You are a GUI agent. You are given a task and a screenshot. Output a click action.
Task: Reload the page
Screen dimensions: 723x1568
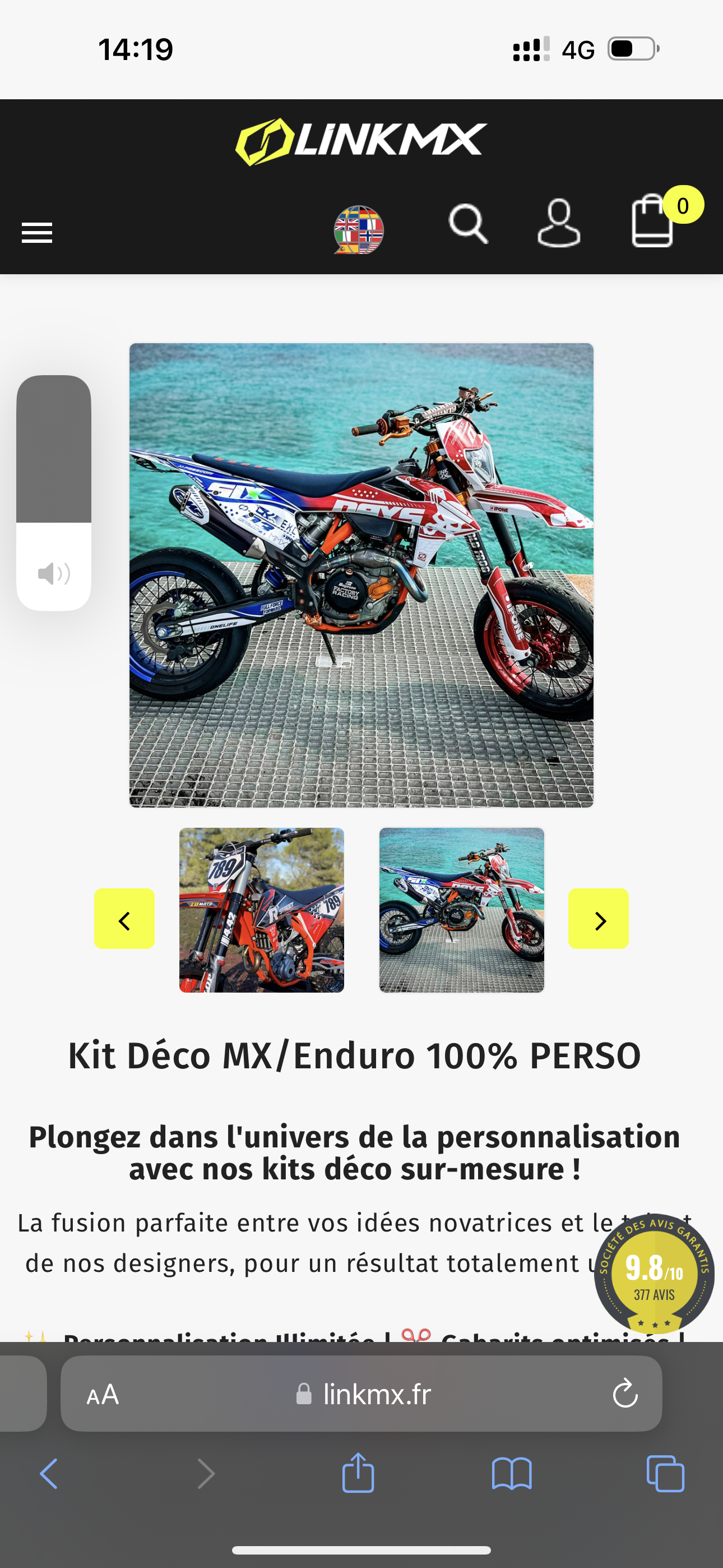[624, 1394]
